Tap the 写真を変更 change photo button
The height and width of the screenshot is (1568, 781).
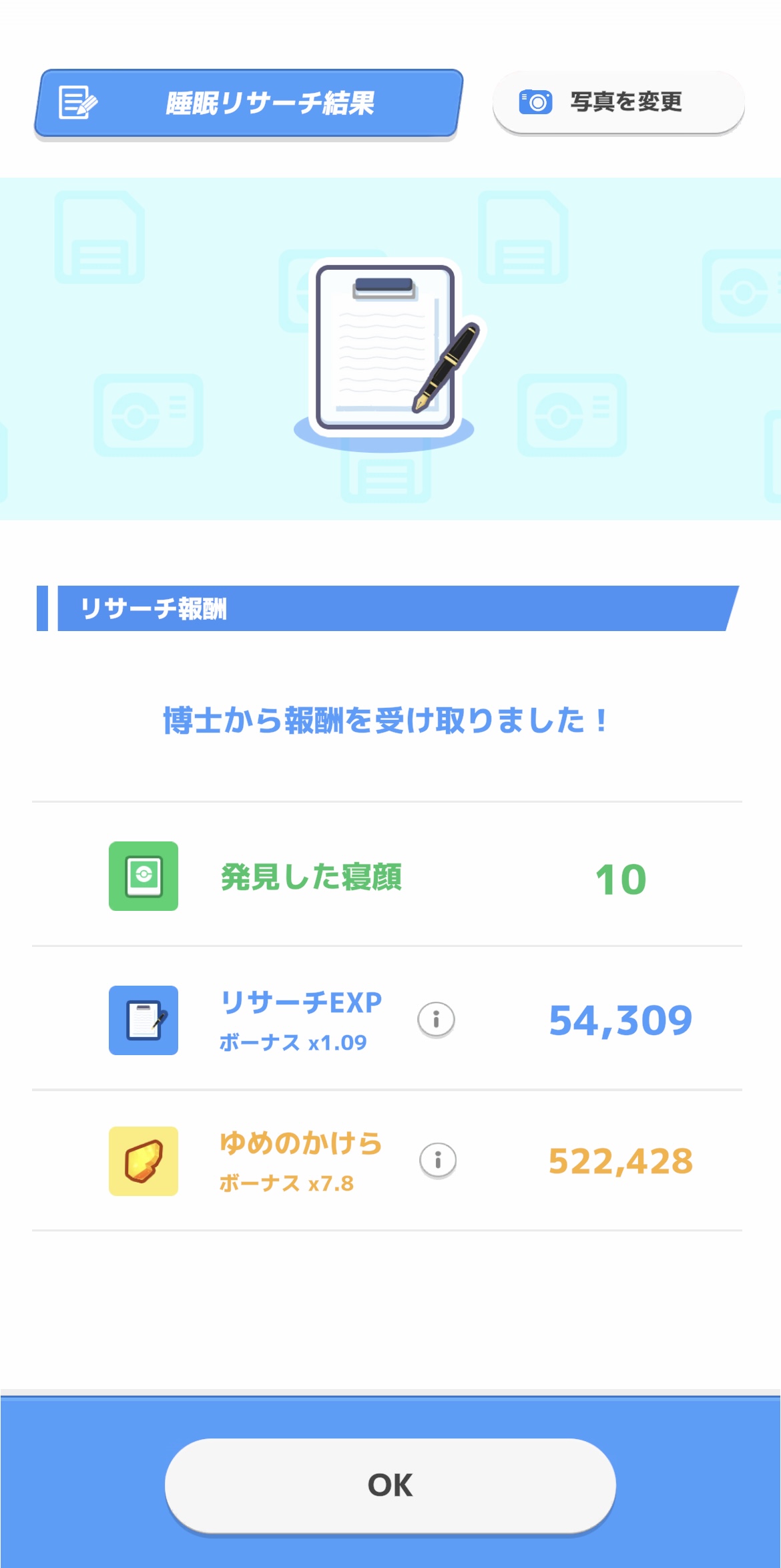tap(618, 102)
